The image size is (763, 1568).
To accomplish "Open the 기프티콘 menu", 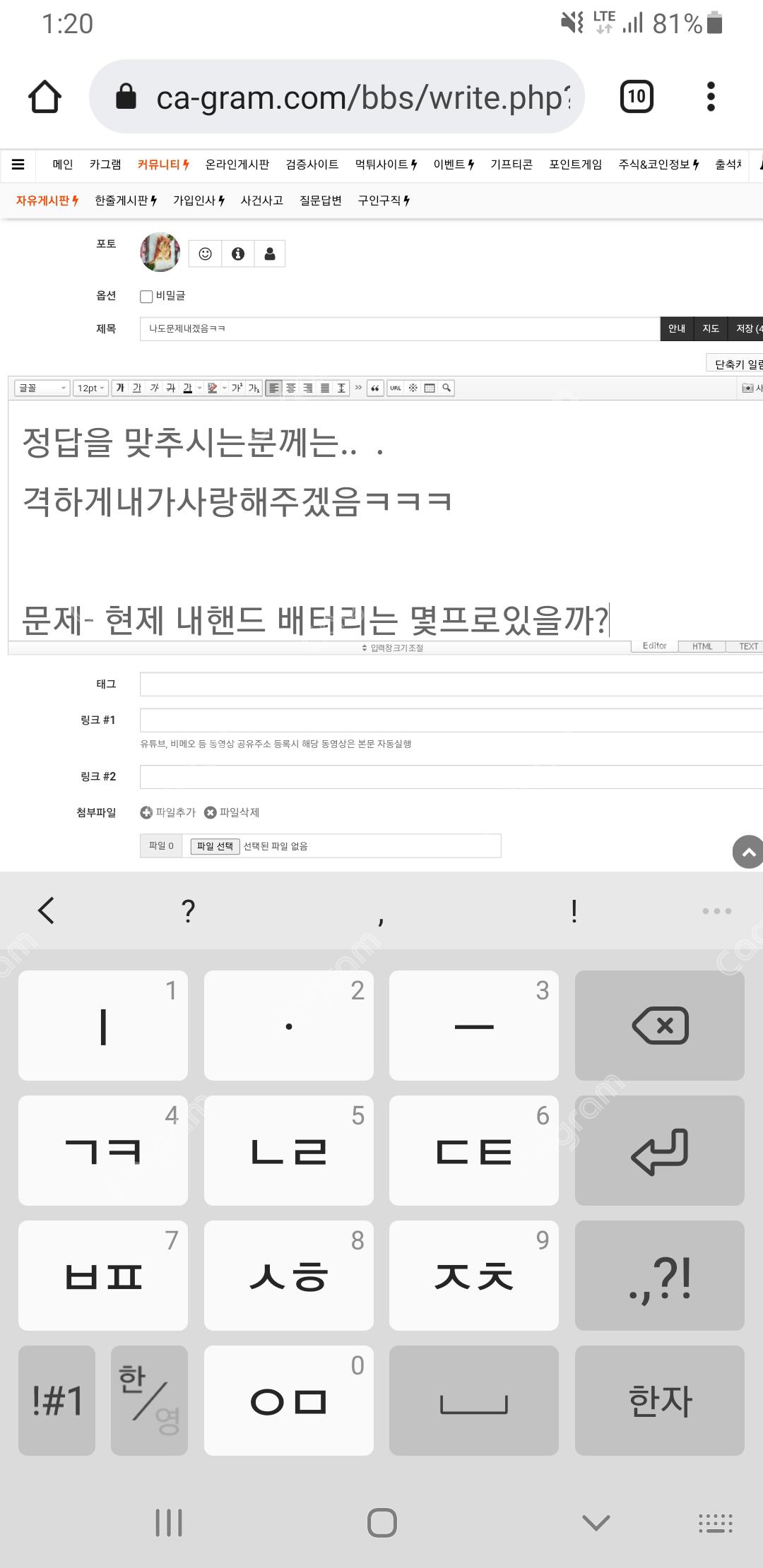I will [x=511, y=165].
